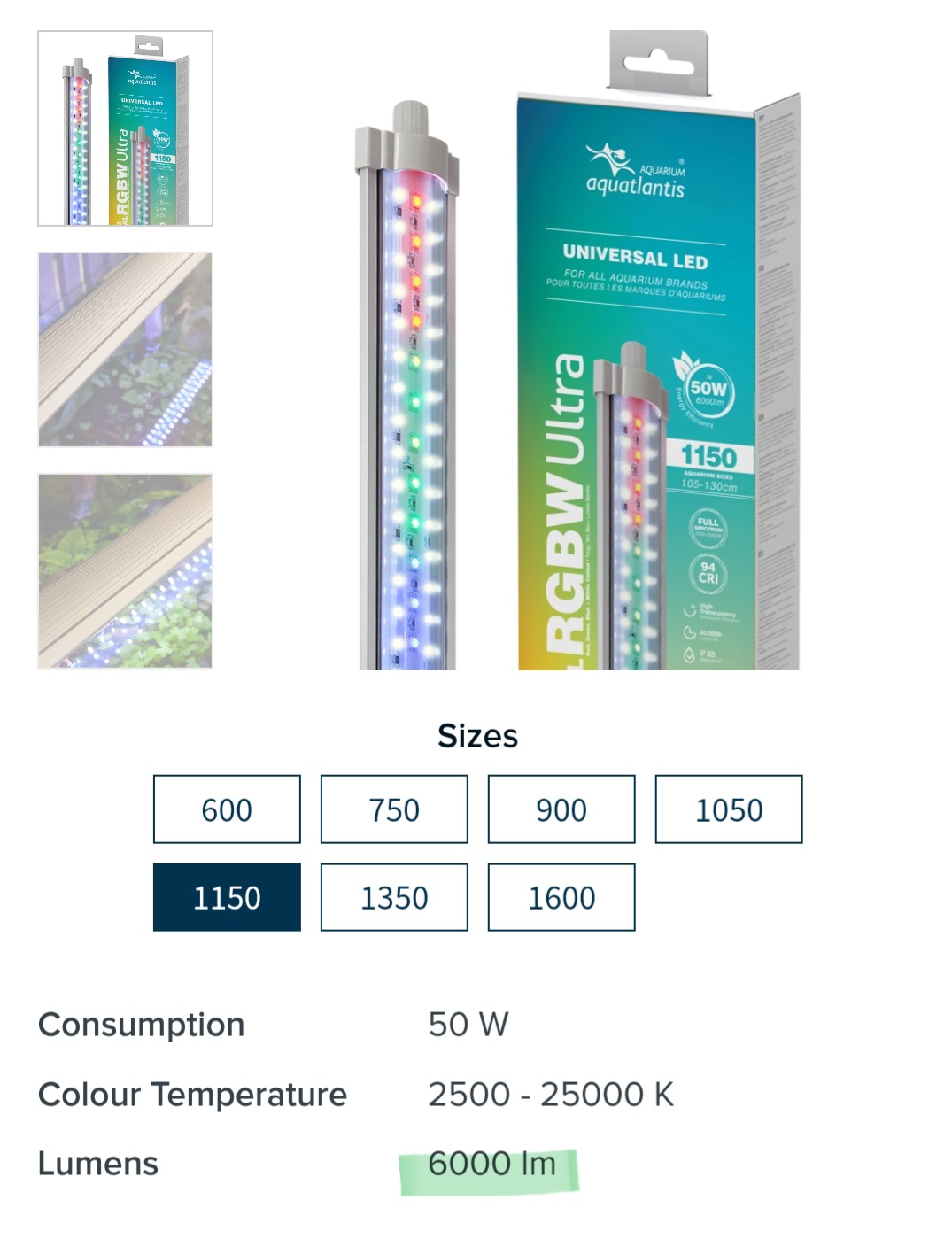Click the Sizes section heading
The height and width of the screenshot is (1239, 952).
coord(478,735)
